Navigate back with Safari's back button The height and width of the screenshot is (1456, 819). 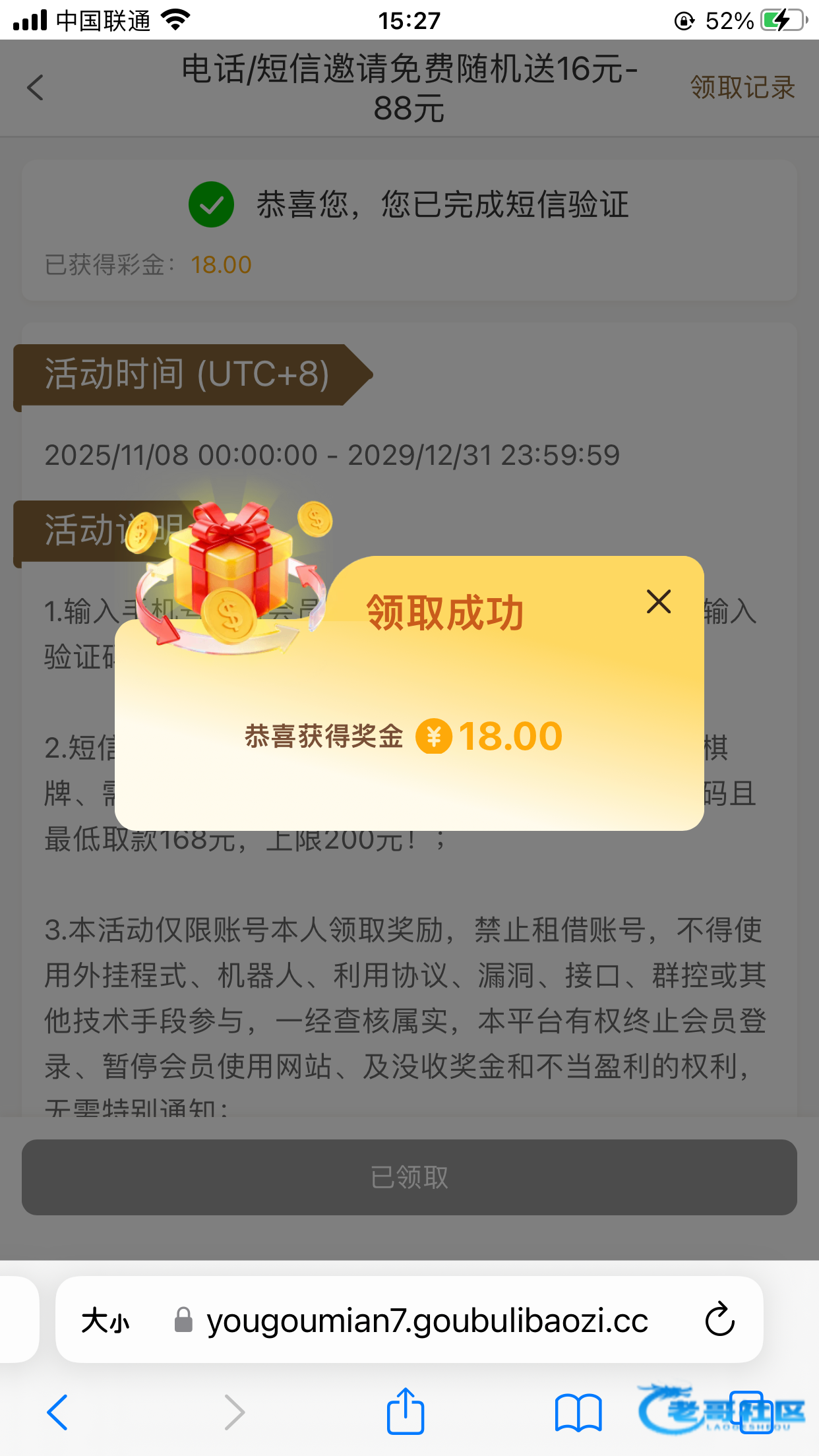click(57, 1412)
